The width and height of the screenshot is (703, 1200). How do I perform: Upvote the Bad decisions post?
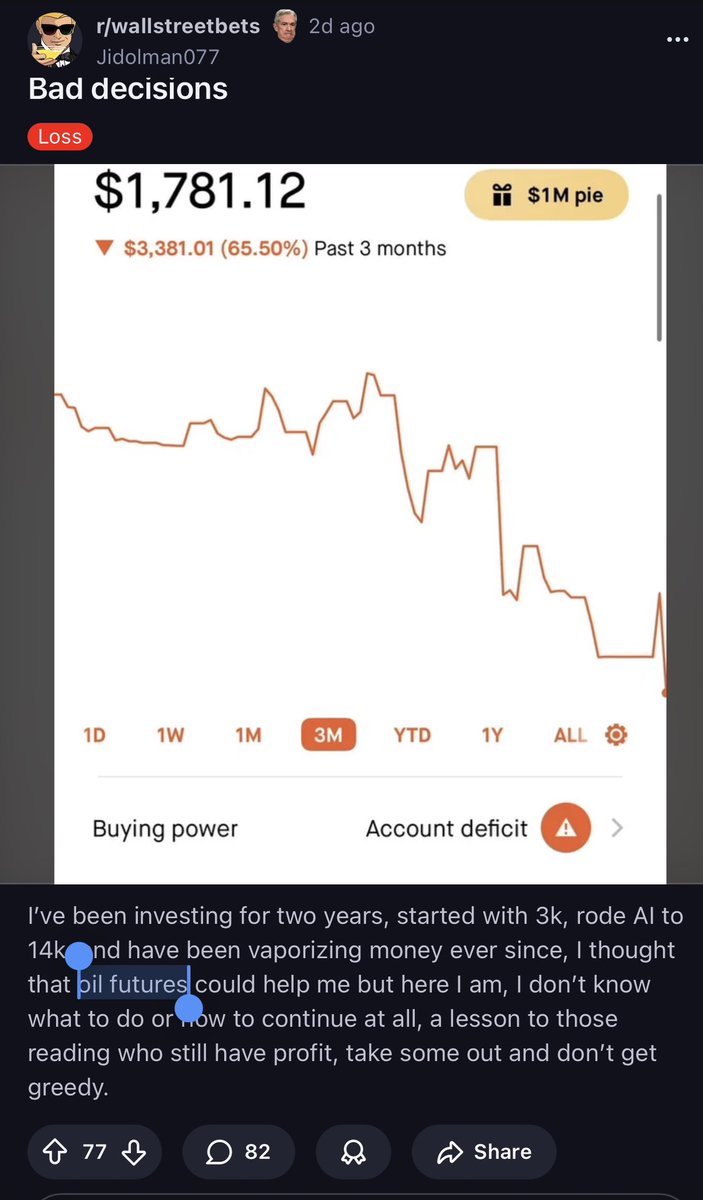[56, 1151]
